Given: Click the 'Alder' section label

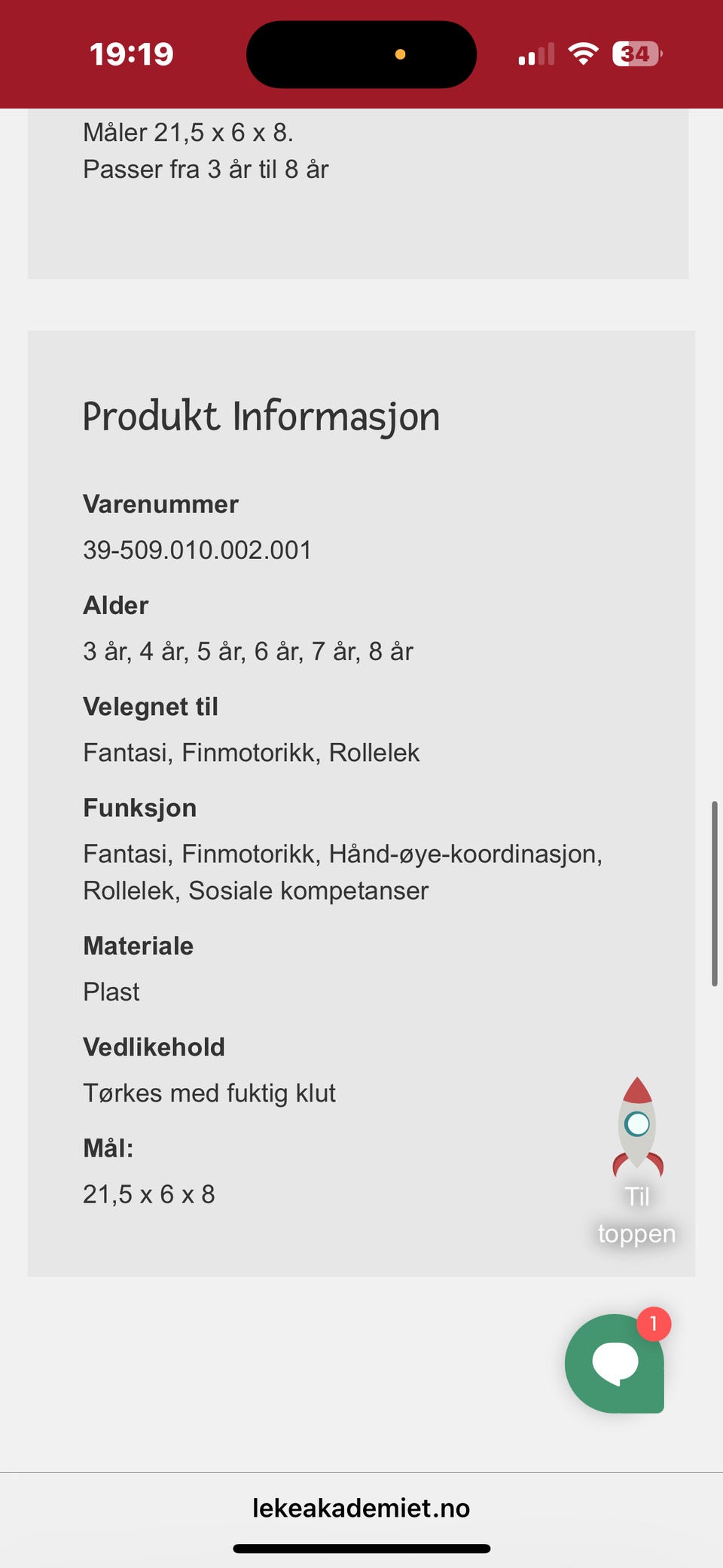Looking at the screenshot, I should [116, 604].
